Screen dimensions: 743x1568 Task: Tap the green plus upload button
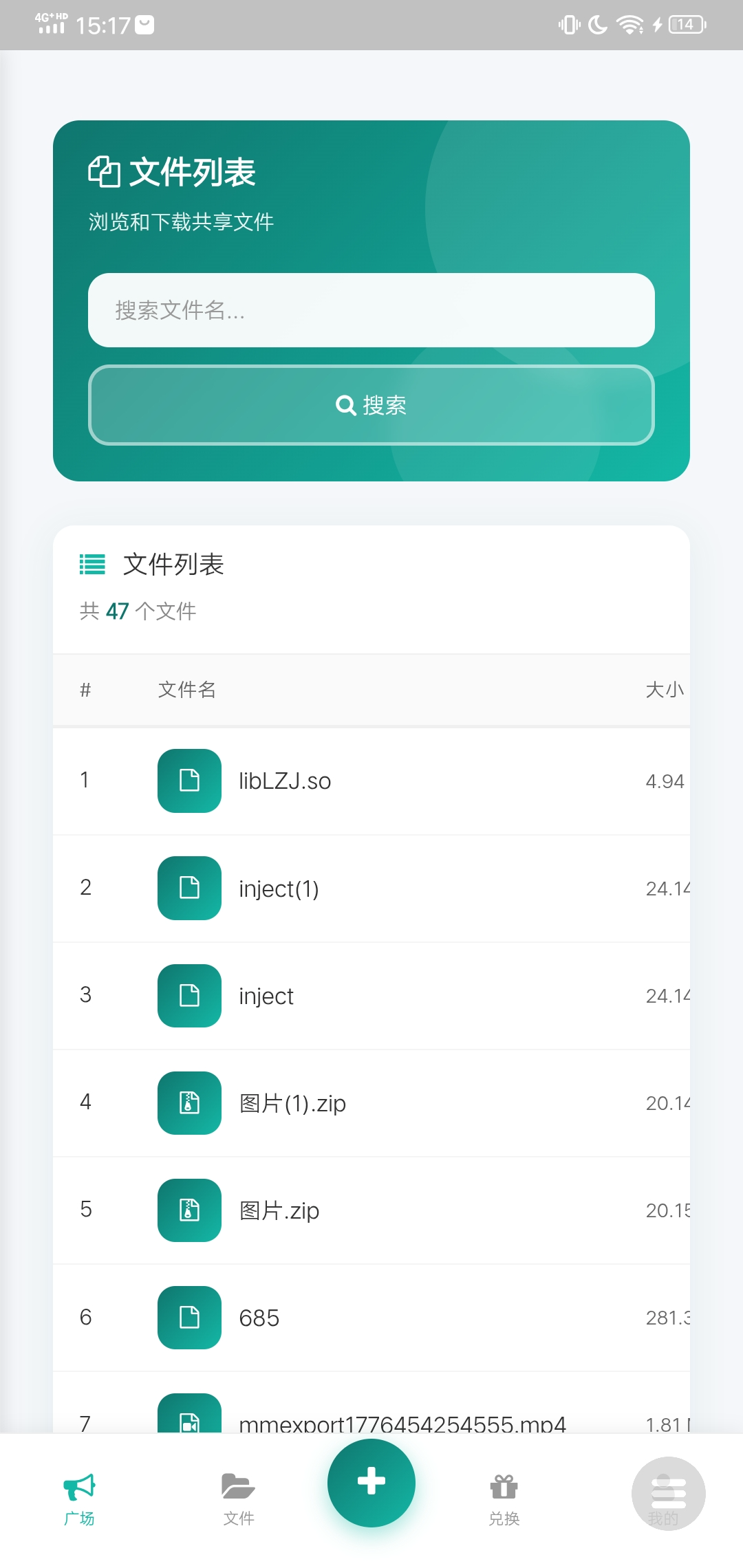click(x=371, y=1483)
